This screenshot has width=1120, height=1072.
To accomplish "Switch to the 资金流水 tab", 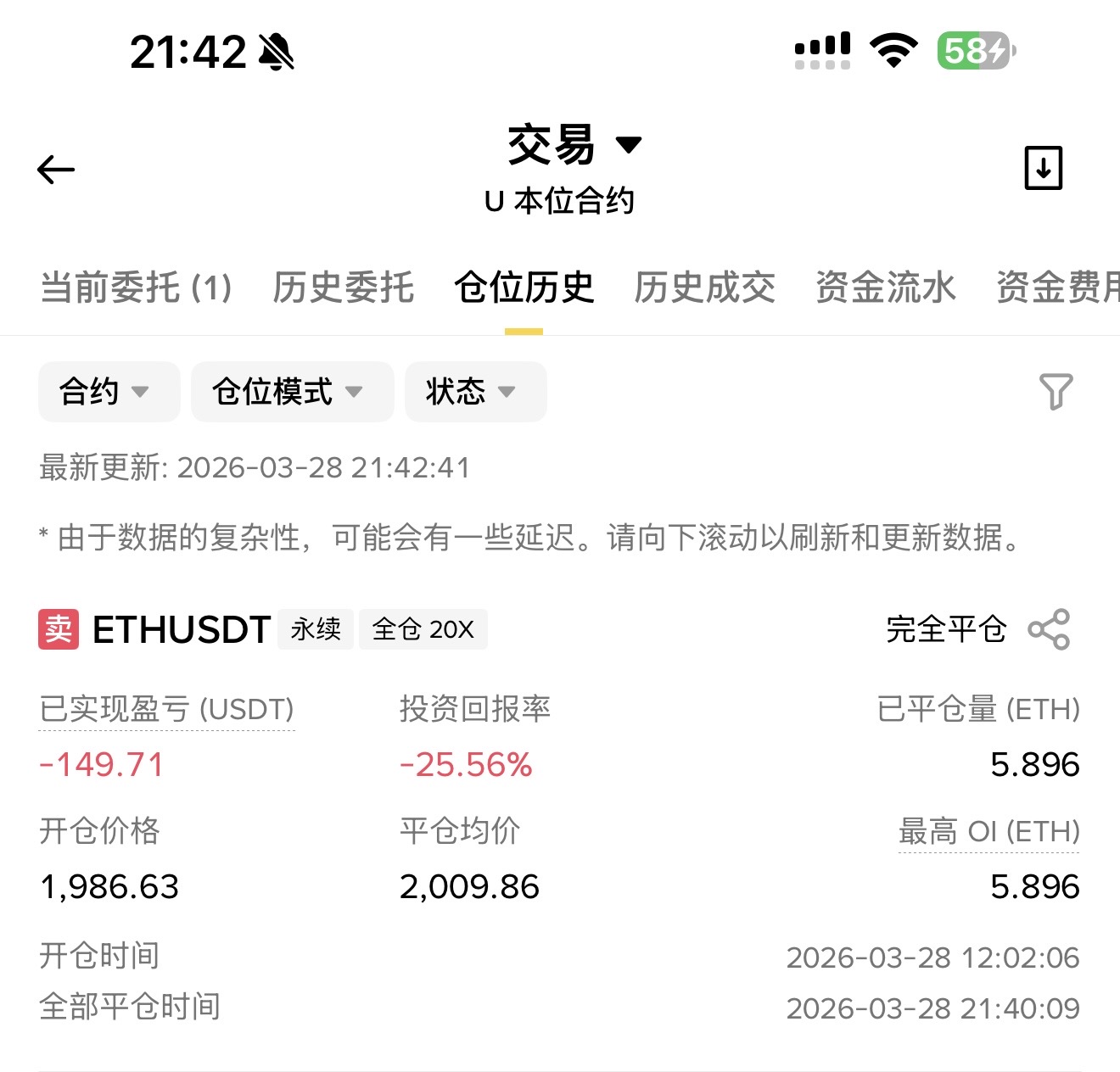I will click(x=885, y=288).
